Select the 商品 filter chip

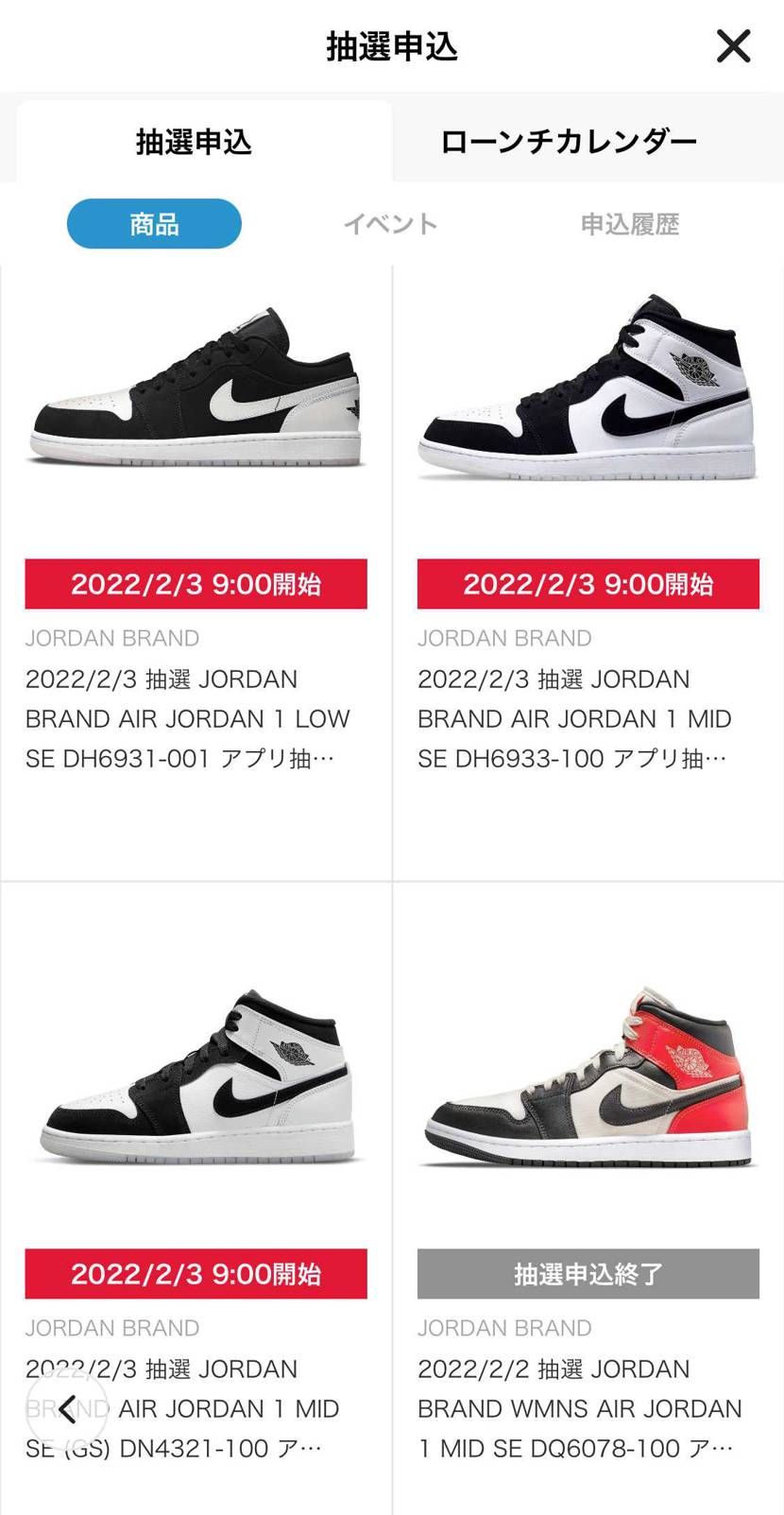pos(154,224)
